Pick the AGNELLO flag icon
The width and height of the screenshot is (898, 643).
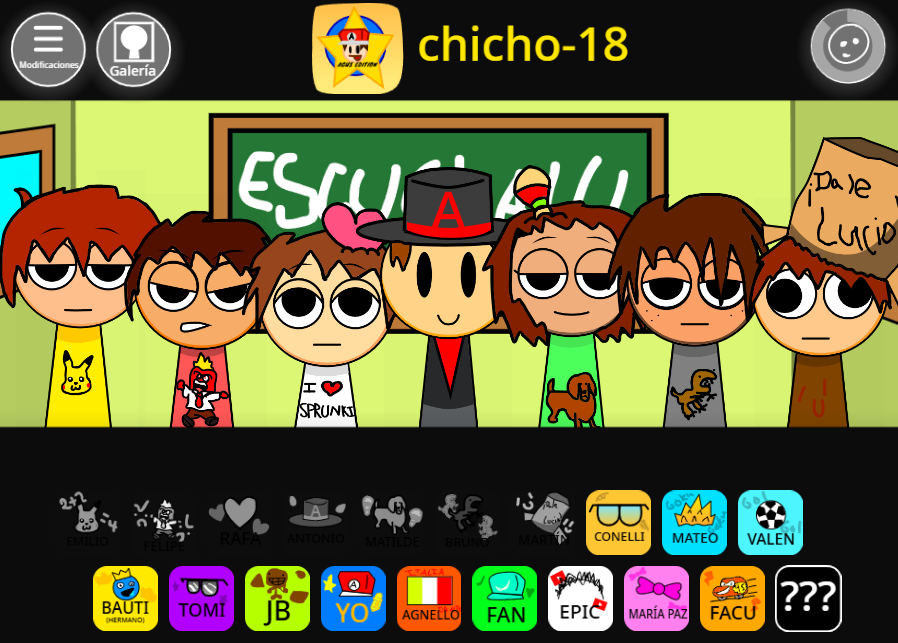click(429, 598)
